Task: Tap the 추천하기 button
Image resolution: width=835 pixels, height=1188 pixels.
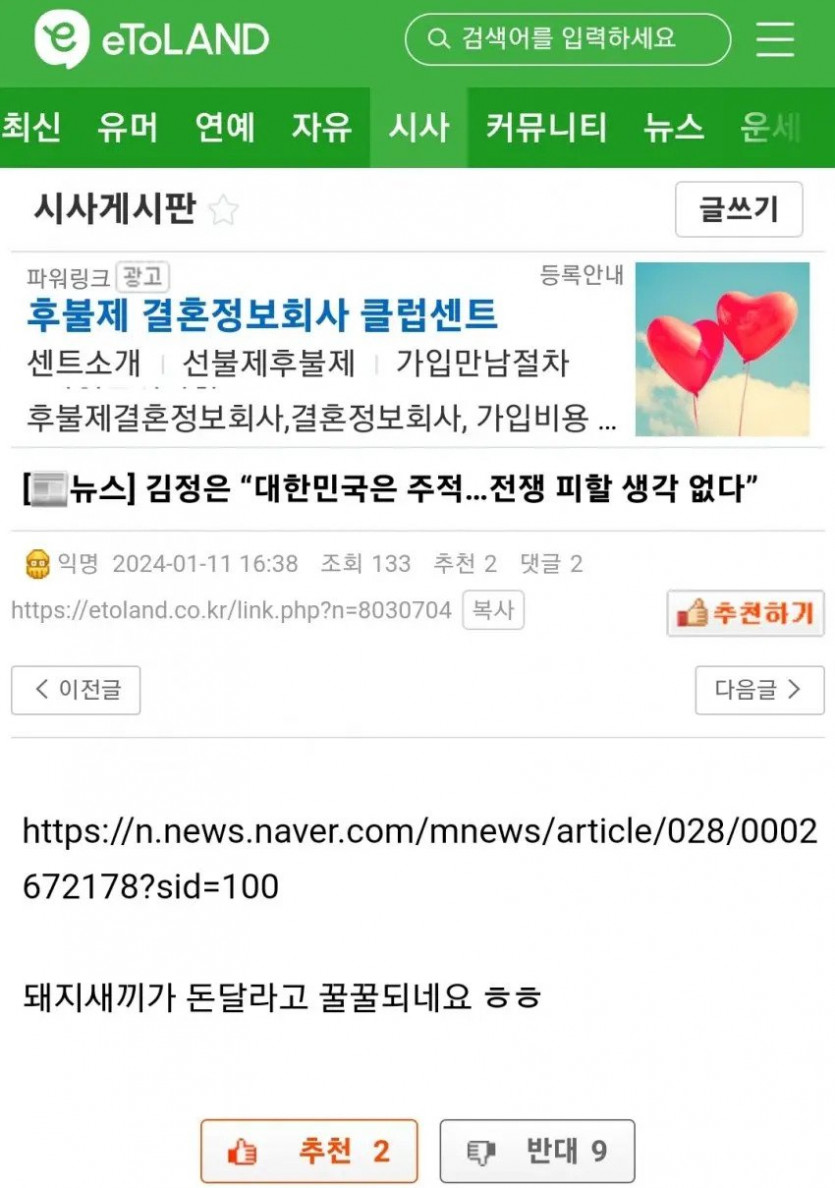Action: [745, 613]
